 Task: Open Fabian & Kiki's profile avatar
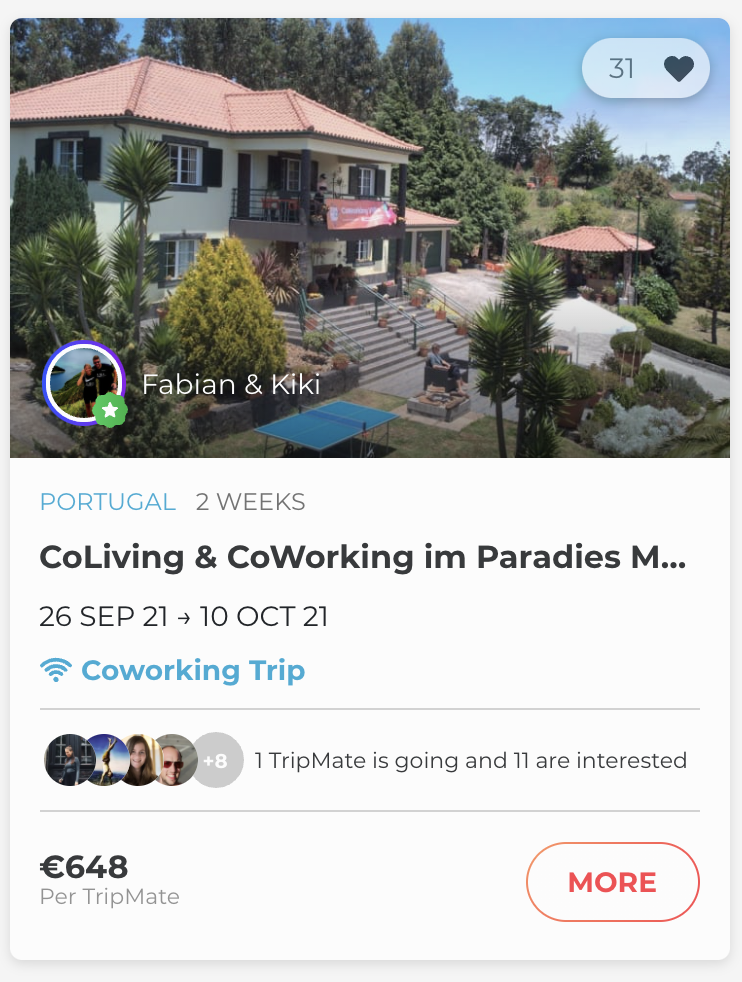pos(84,383)
